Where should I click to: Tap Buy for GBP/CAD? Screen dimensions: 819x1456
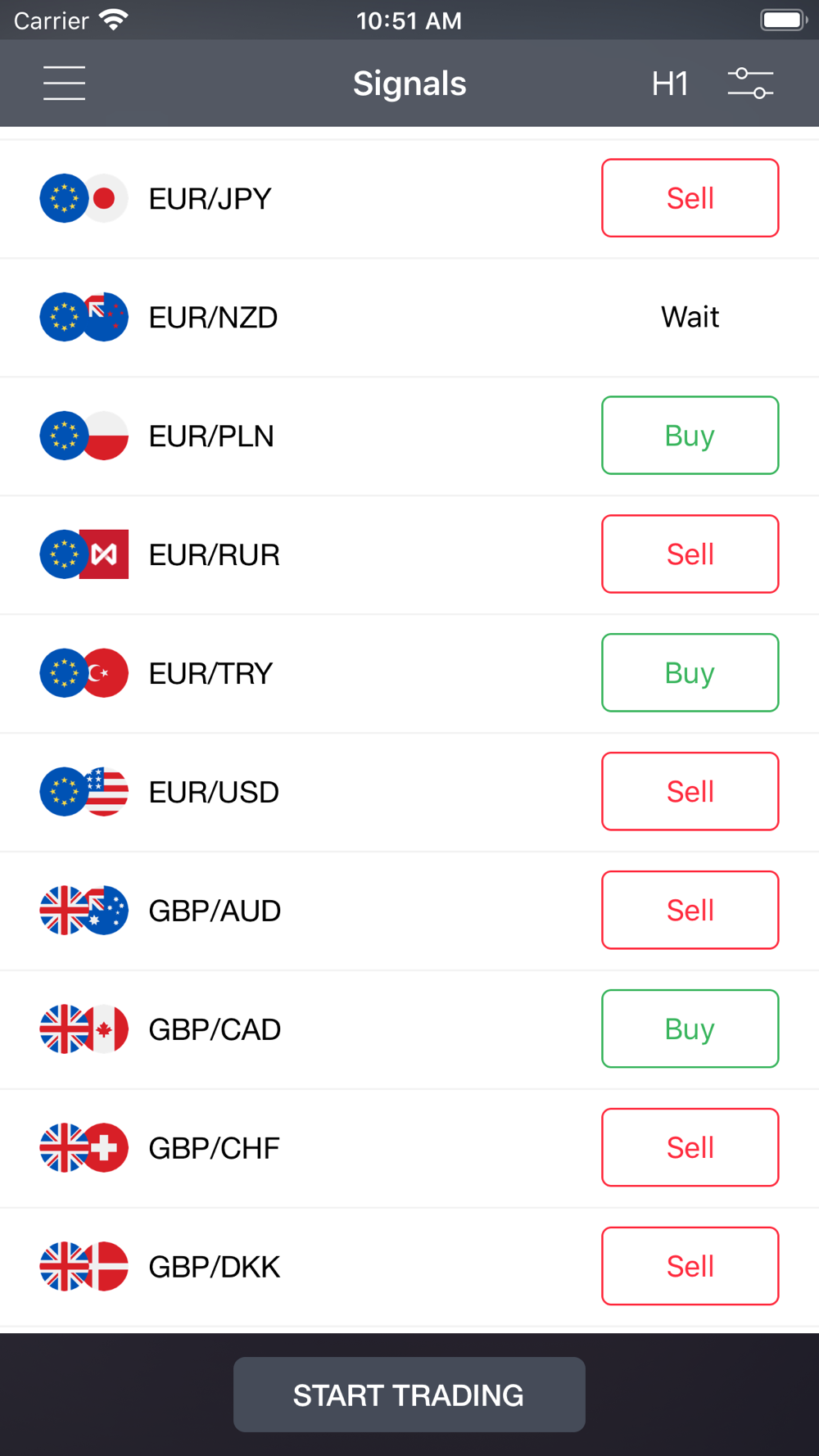coord(690,1029)
